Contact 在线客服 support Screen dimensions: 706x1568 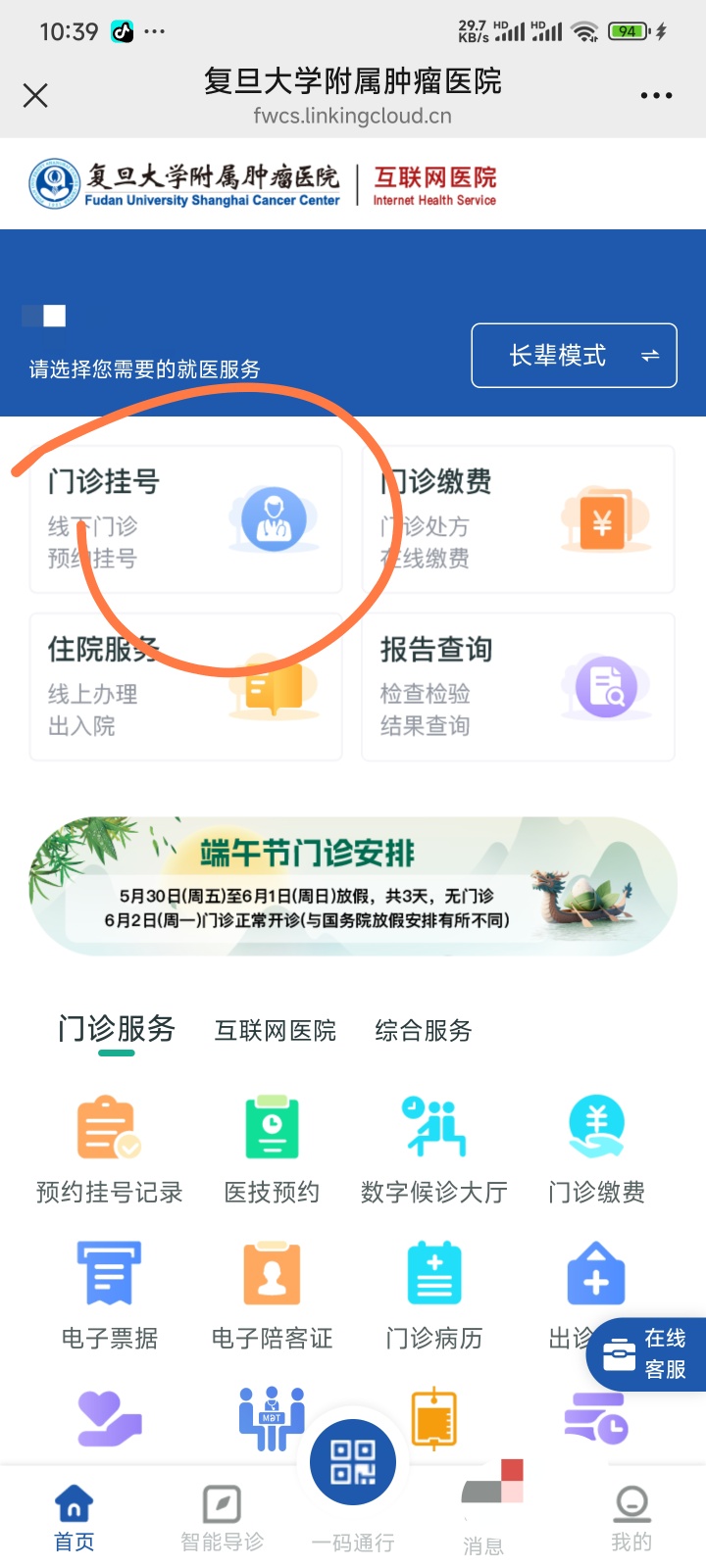[646, 1353]
